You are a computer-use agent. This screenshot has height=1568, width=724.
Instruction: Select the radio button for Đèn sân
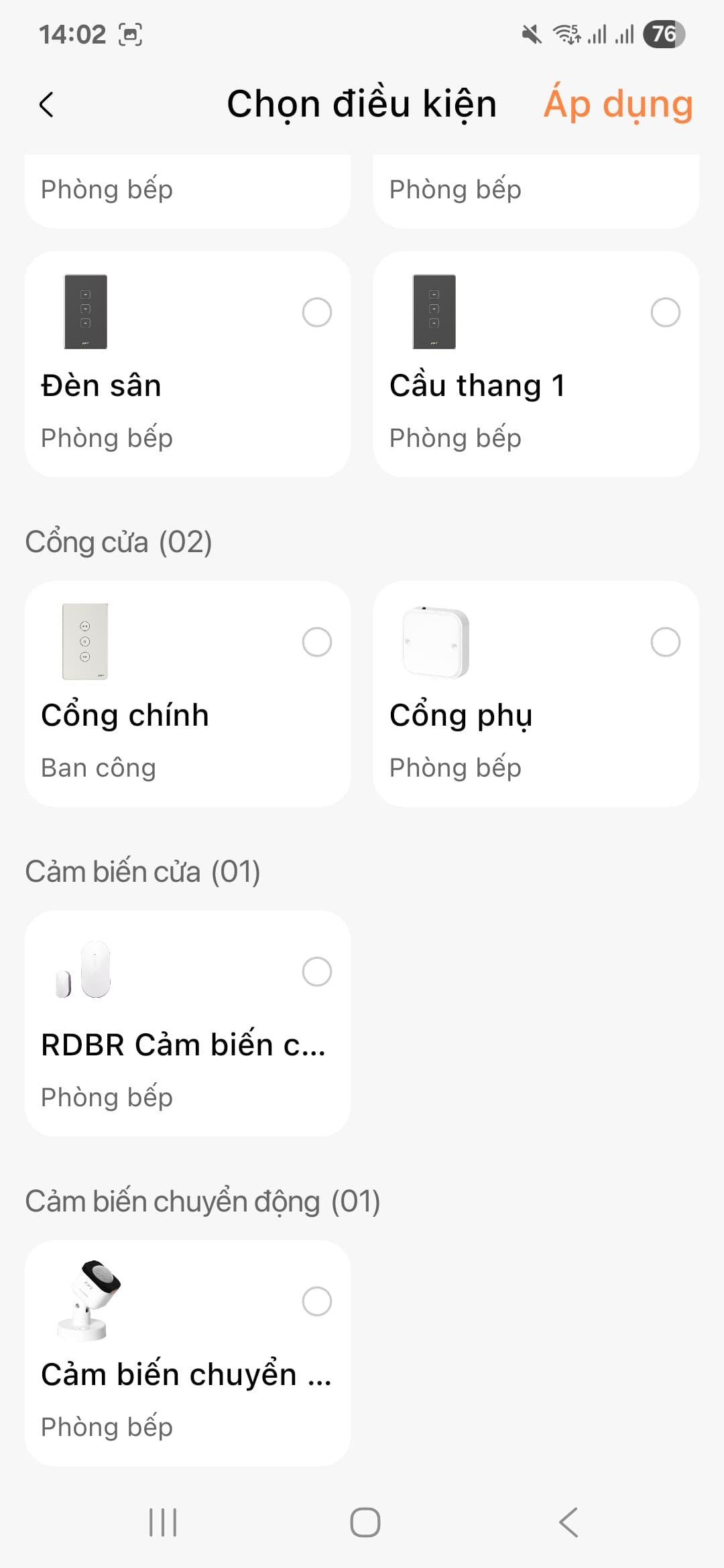point(317,313)
